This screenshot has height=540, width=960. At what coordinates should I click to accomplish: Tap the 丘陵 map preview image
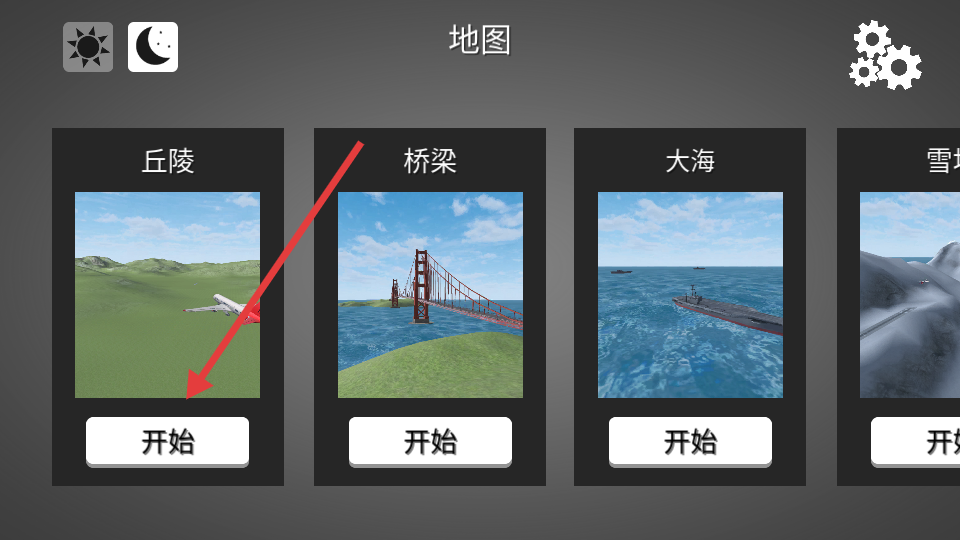tap(167, 295)
